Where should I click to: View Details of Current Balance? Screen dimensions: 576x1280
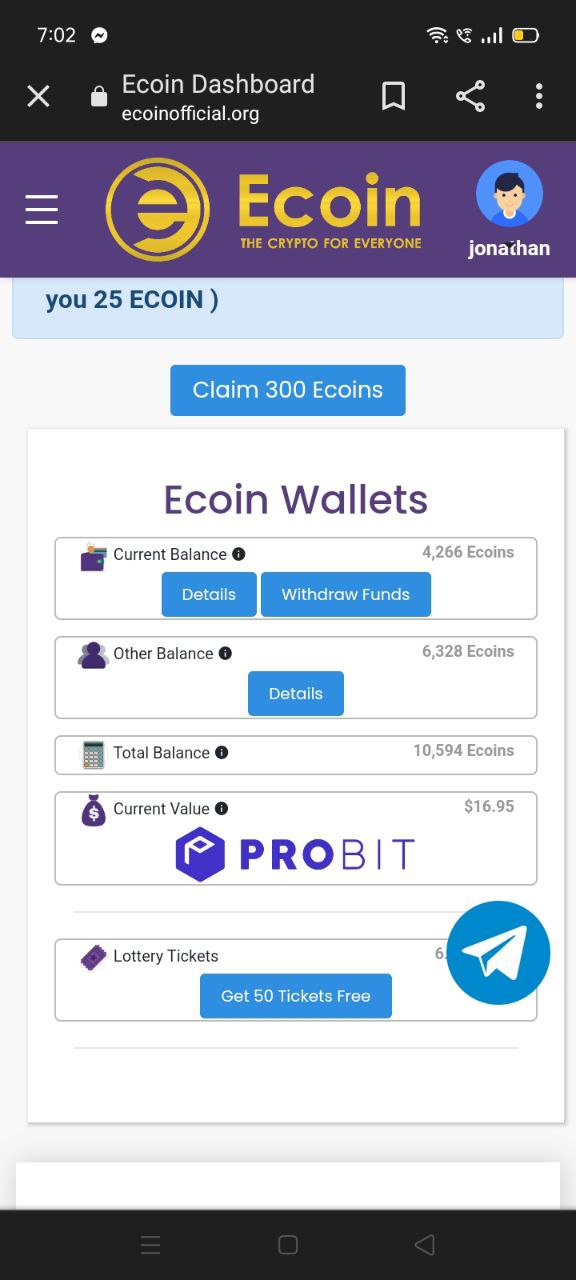[x=209, y=594]
